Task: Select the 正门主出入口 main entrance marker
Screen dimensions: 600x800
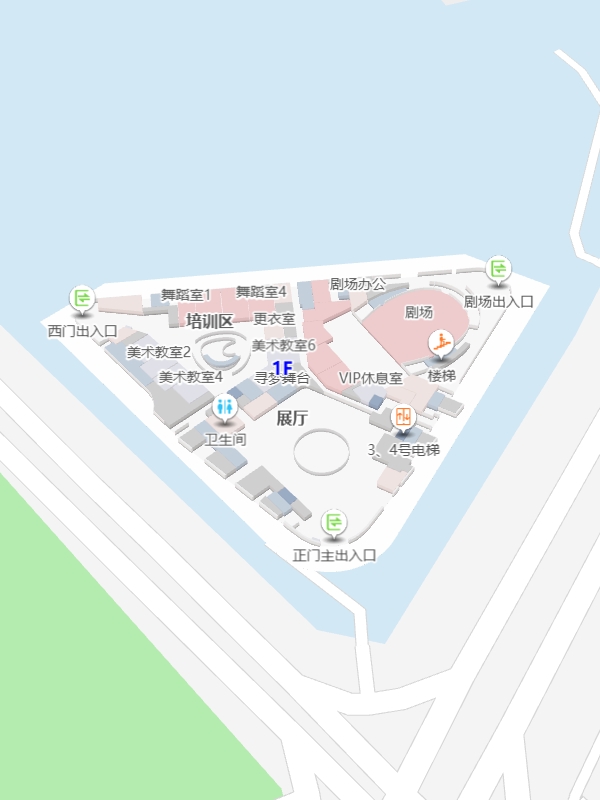Action: point(334,523)
